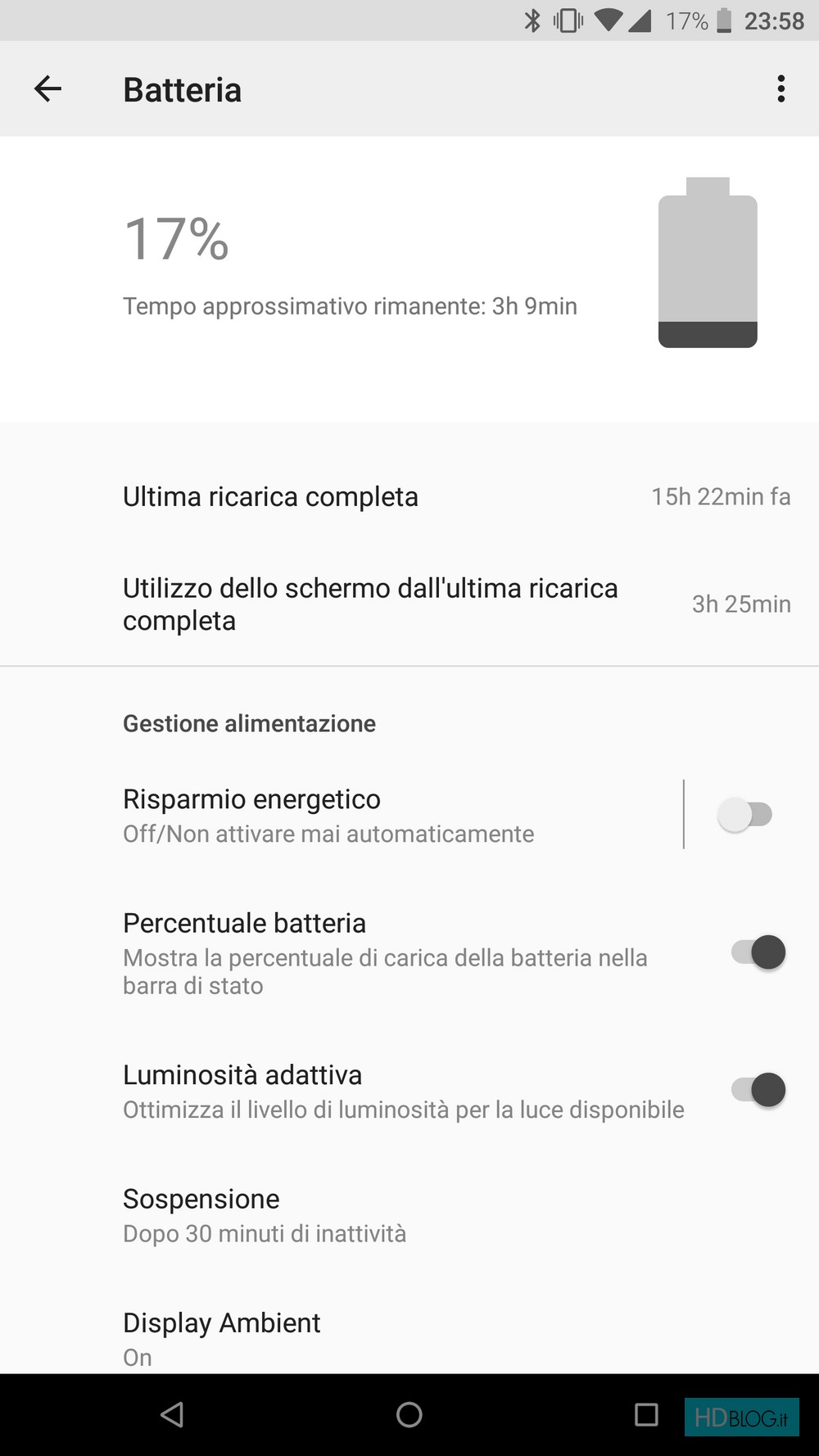The width and height of the screenshot is (819, 1456).
Task: Tap the system home button
Action: click(409, 1414)
